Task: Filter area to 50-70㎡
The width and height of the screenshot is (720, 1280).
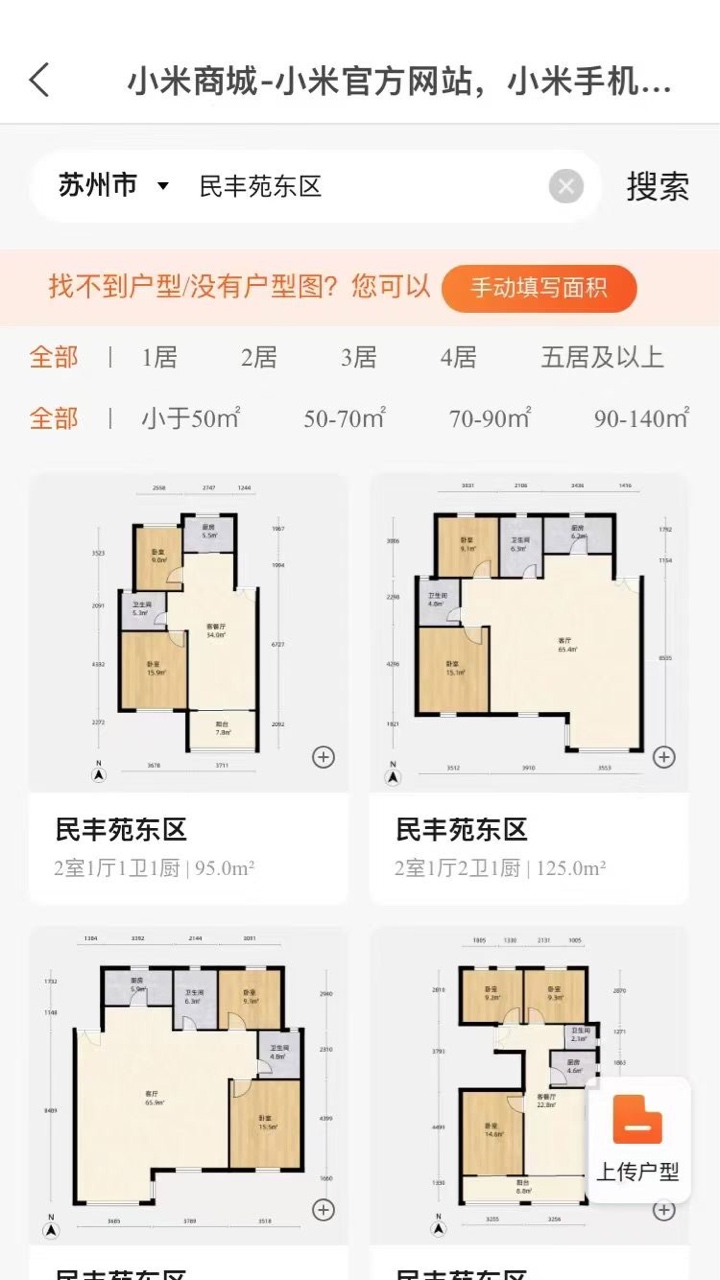Action: tap(345, 418)
